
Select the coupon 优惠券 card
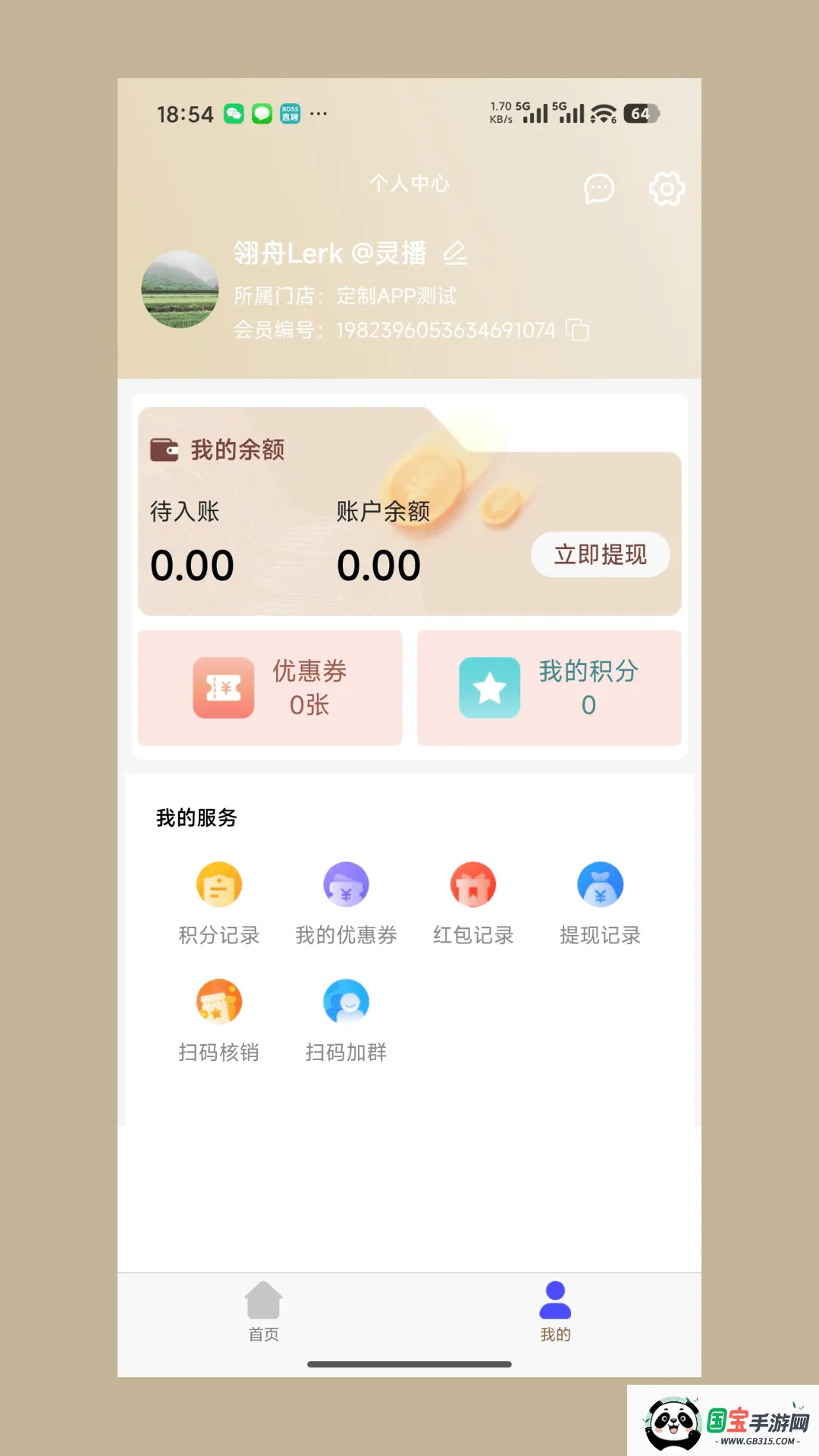pos(269,687)
